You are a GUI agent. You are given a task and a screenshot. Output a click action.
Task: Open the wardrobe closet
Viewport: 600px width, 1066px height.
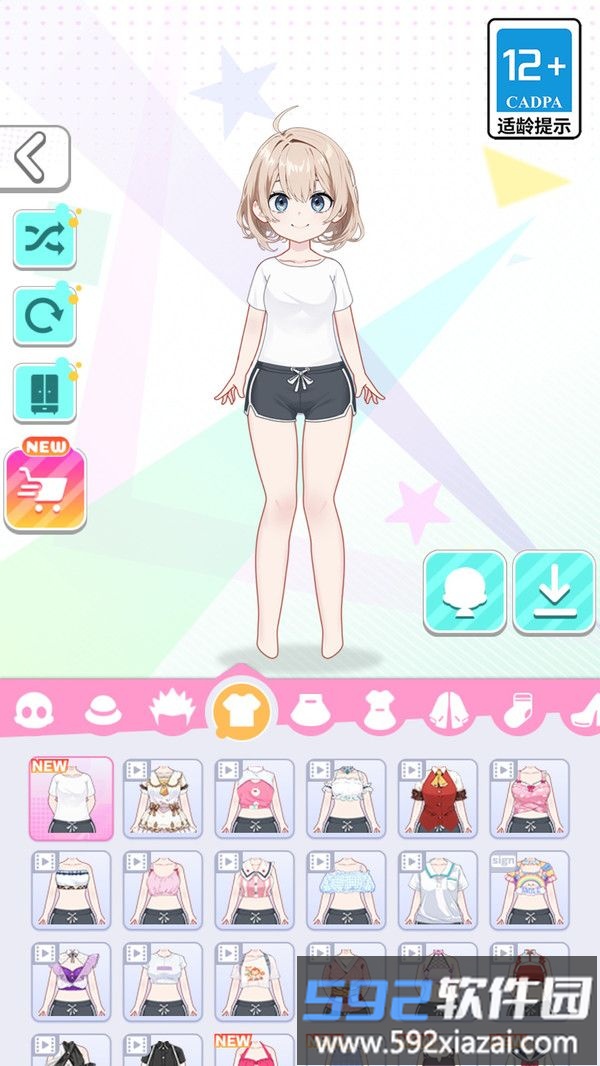click(x=44, y=393)
